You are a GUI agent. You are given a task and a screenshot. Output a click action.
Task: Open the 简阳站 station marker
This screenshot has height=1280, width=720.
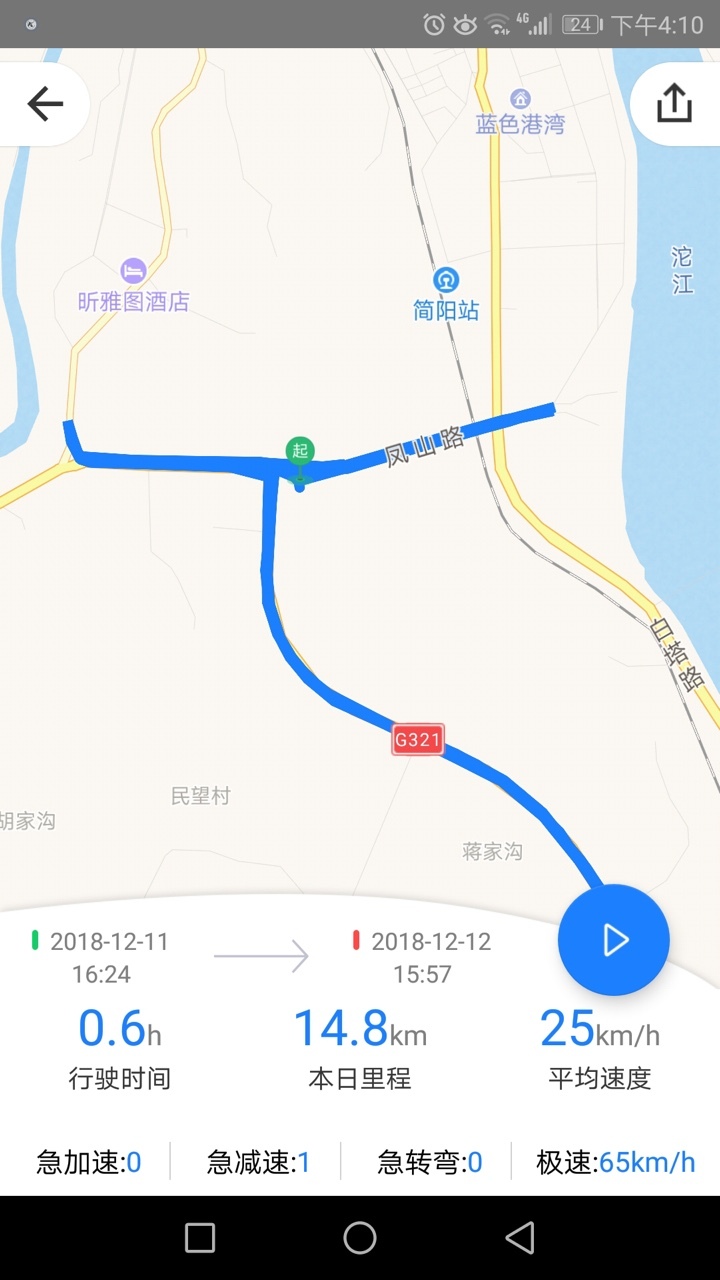446,281
